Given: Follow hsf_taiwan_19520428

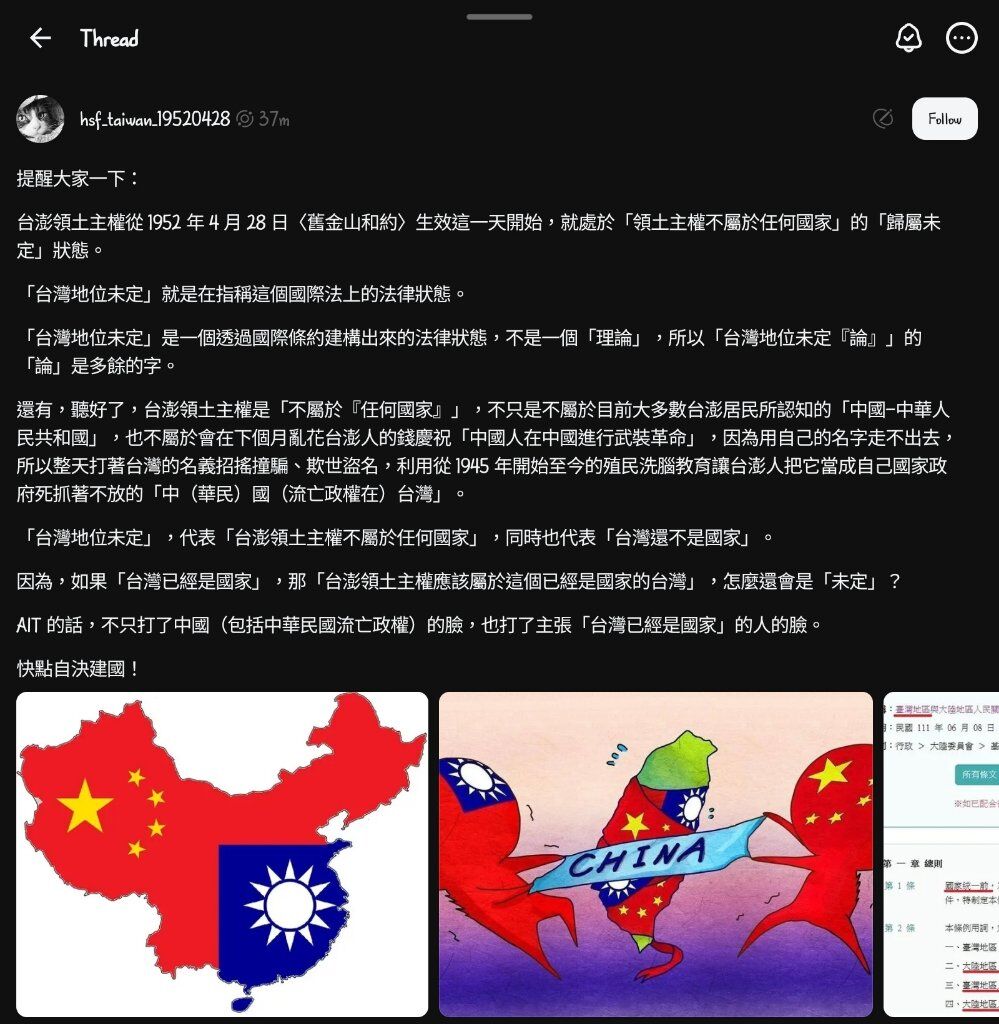Looking at the screenshot, I should [x=944, y=119].
